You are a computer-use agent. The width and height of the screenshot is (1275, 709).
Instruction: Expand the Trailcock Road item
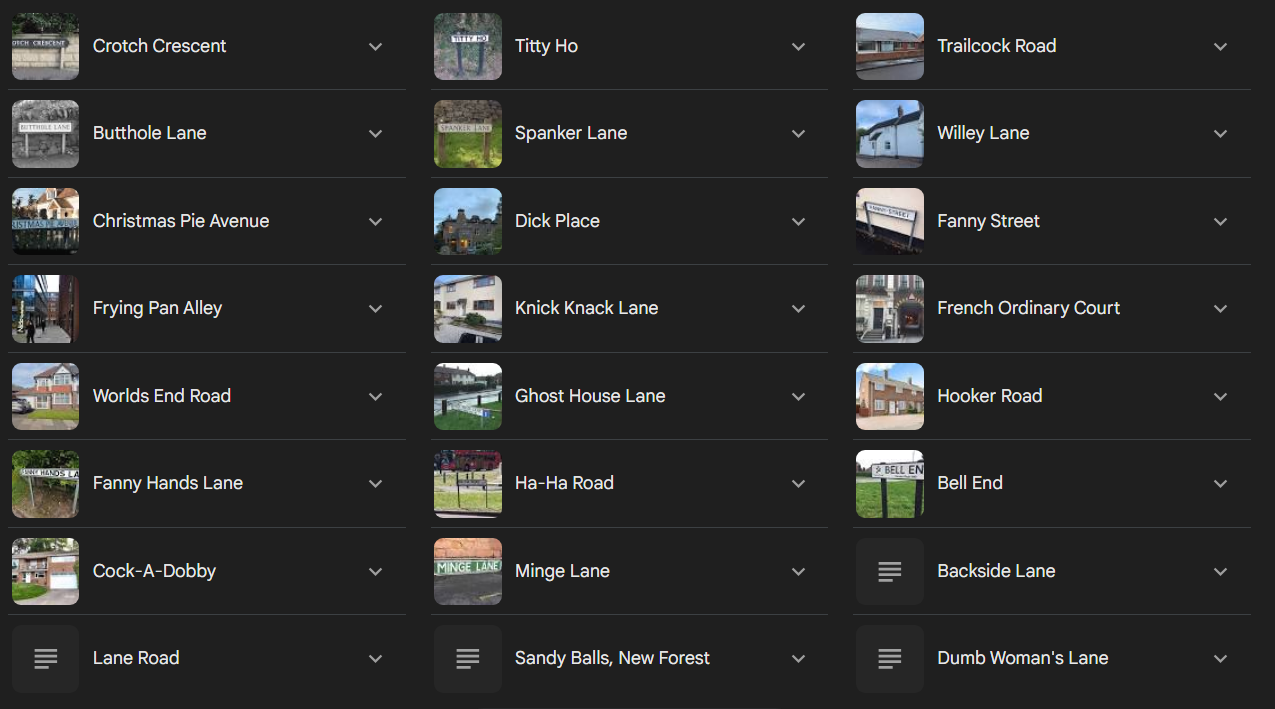point(1220,46)
